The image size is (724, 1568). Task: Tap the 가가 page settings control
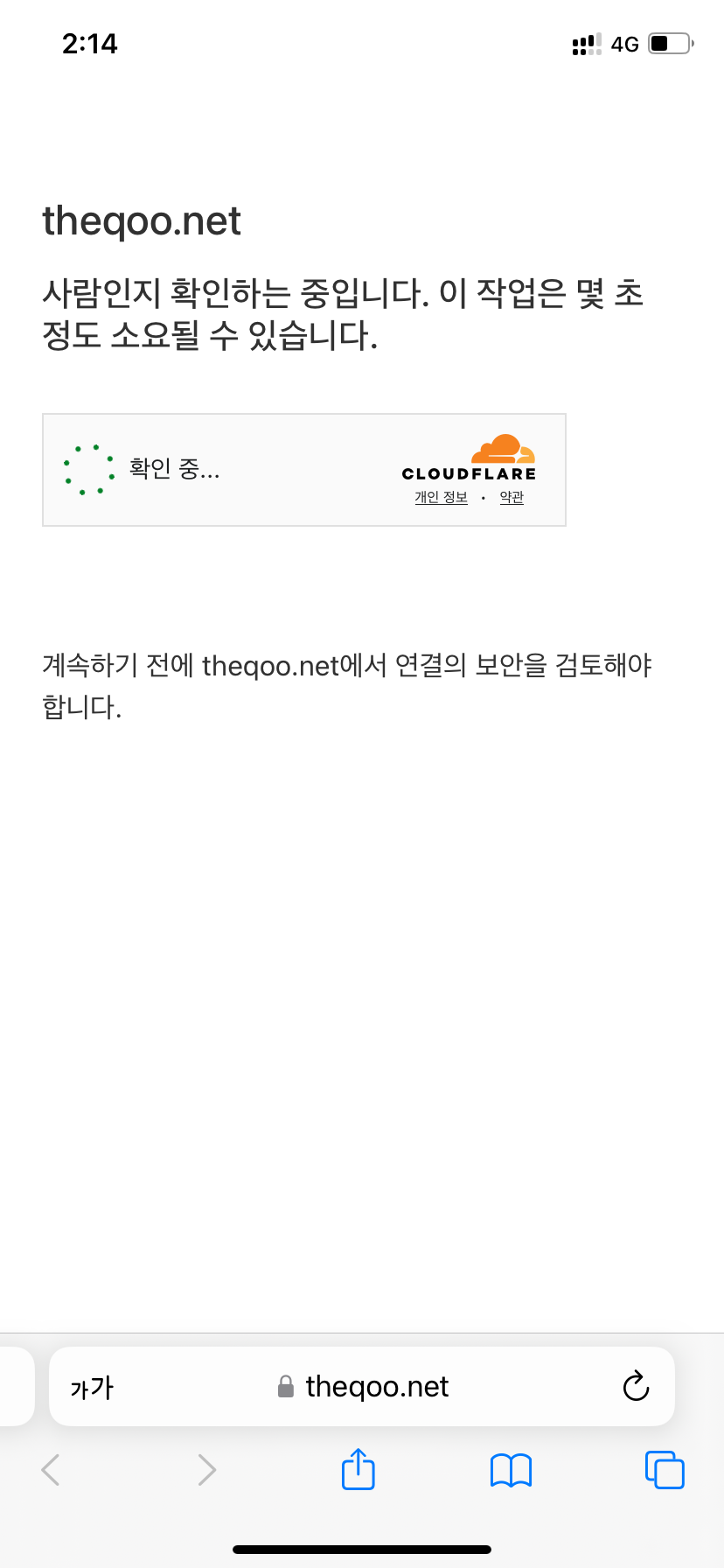(x=90, y=1386)
